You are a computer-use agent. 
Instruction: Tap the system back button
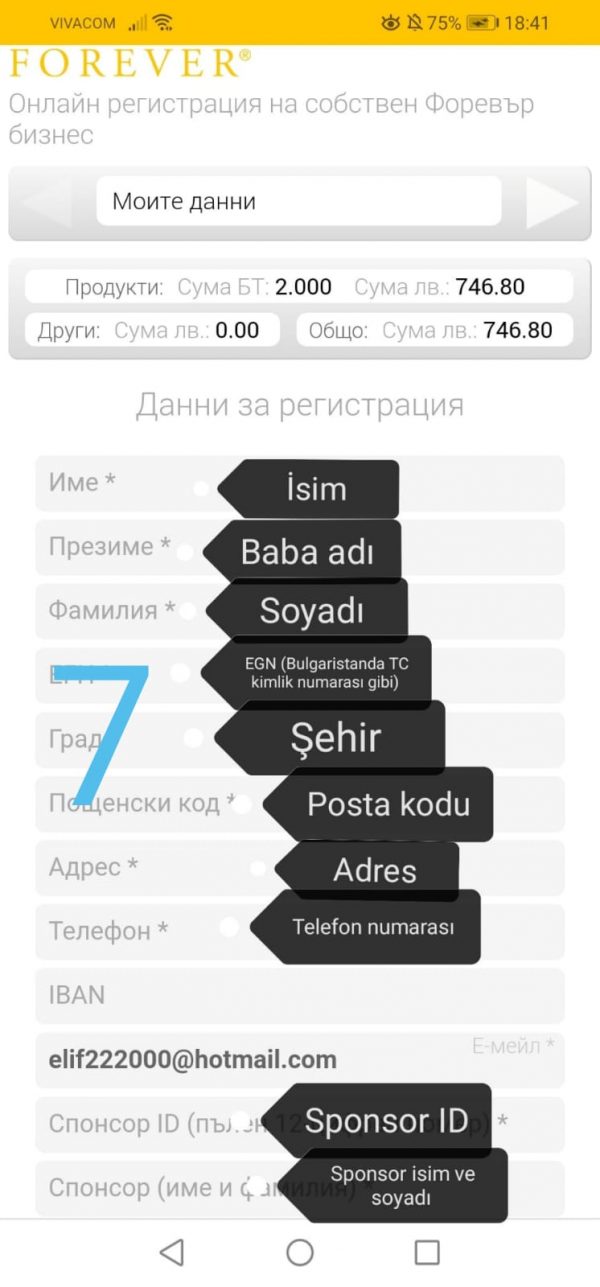(172, 1252)
